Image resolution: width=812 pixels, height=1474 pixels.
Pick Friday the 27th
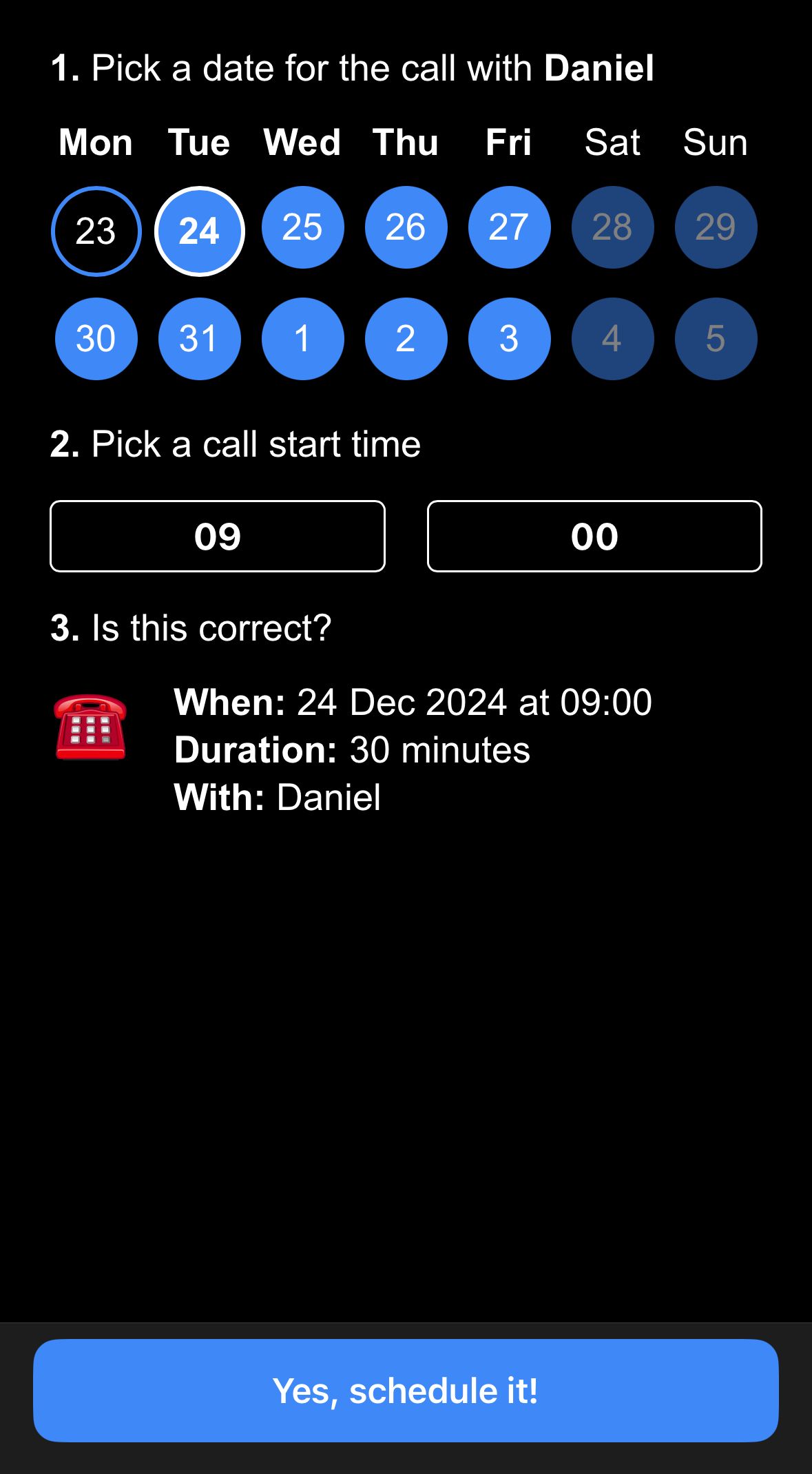tap(509, 227)
